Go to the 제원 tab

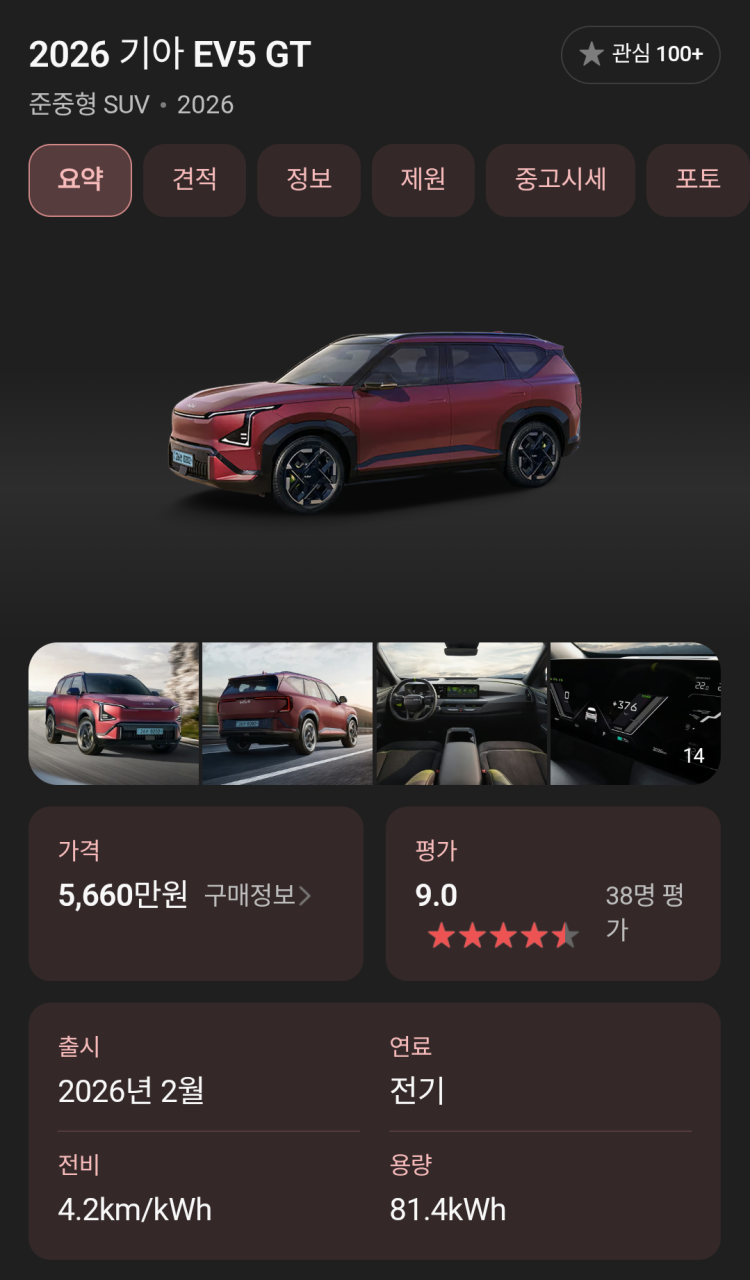(423, 180)
